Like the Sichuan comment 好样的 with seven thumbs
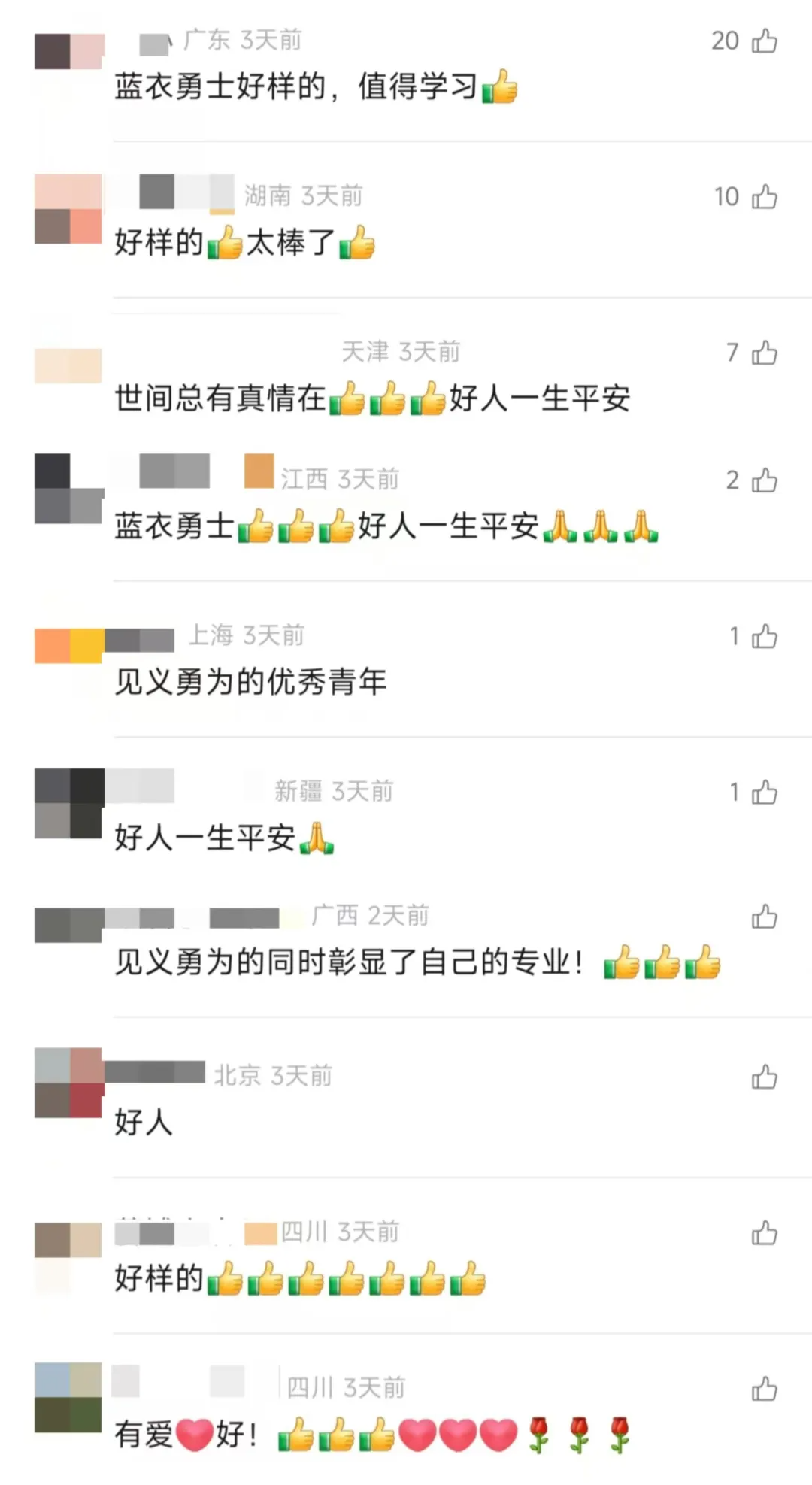Screen dimensions: 812x1485 coord(764,1233)
